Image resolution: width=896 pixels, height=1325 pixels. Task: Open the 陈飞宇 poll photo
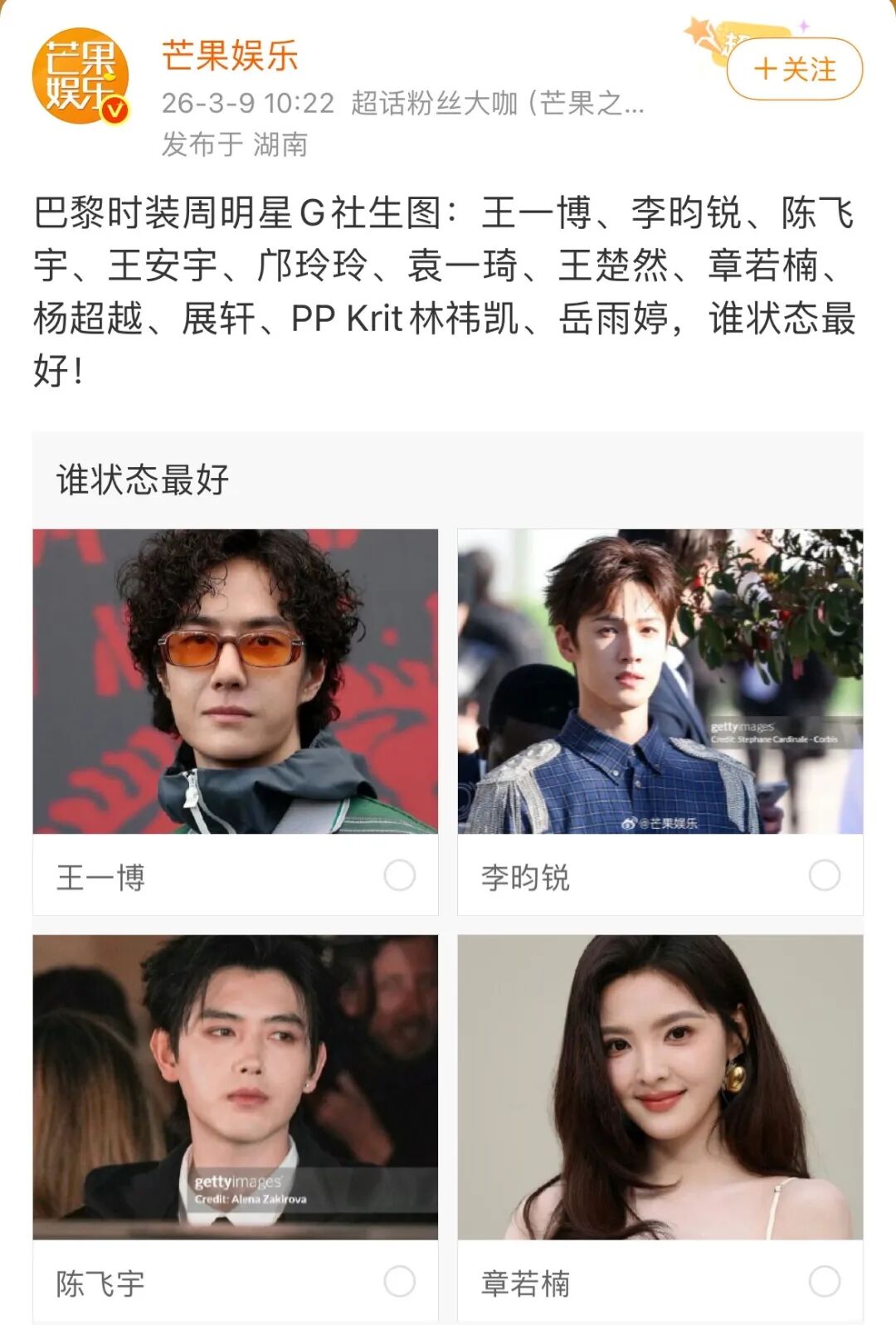pyautogui.click(x=236, y=1087)
